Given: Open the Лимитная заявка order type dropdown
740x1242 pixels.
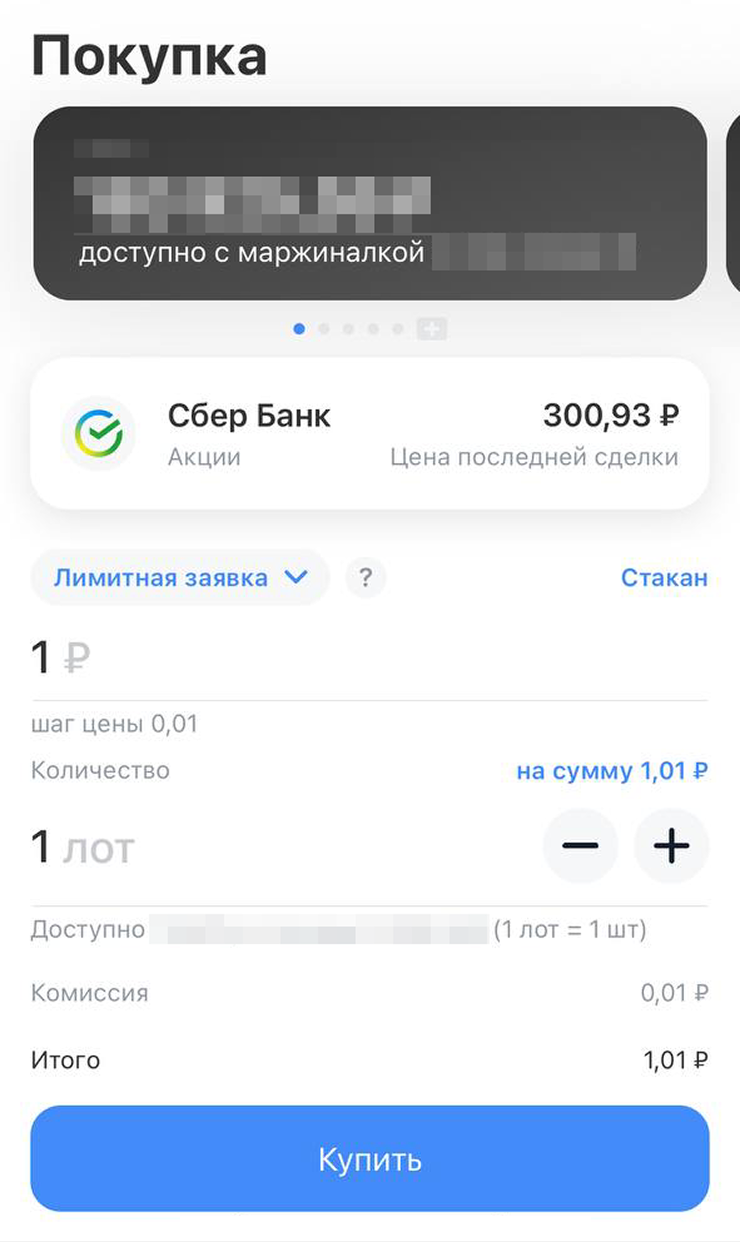Looking at the screenshot, I should (180, 578).
